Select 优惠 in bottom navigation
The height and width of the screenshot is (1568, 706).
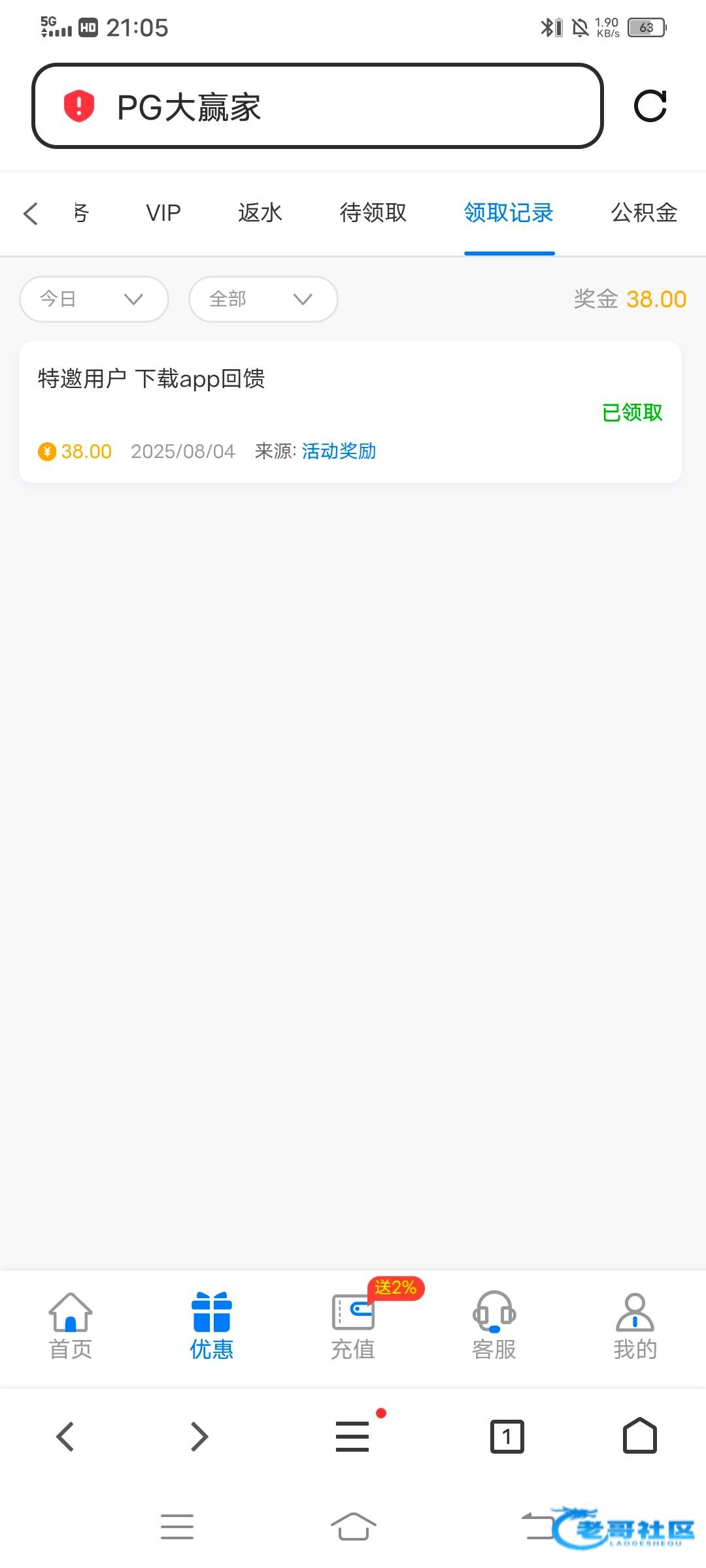(x=212, y=1326)
